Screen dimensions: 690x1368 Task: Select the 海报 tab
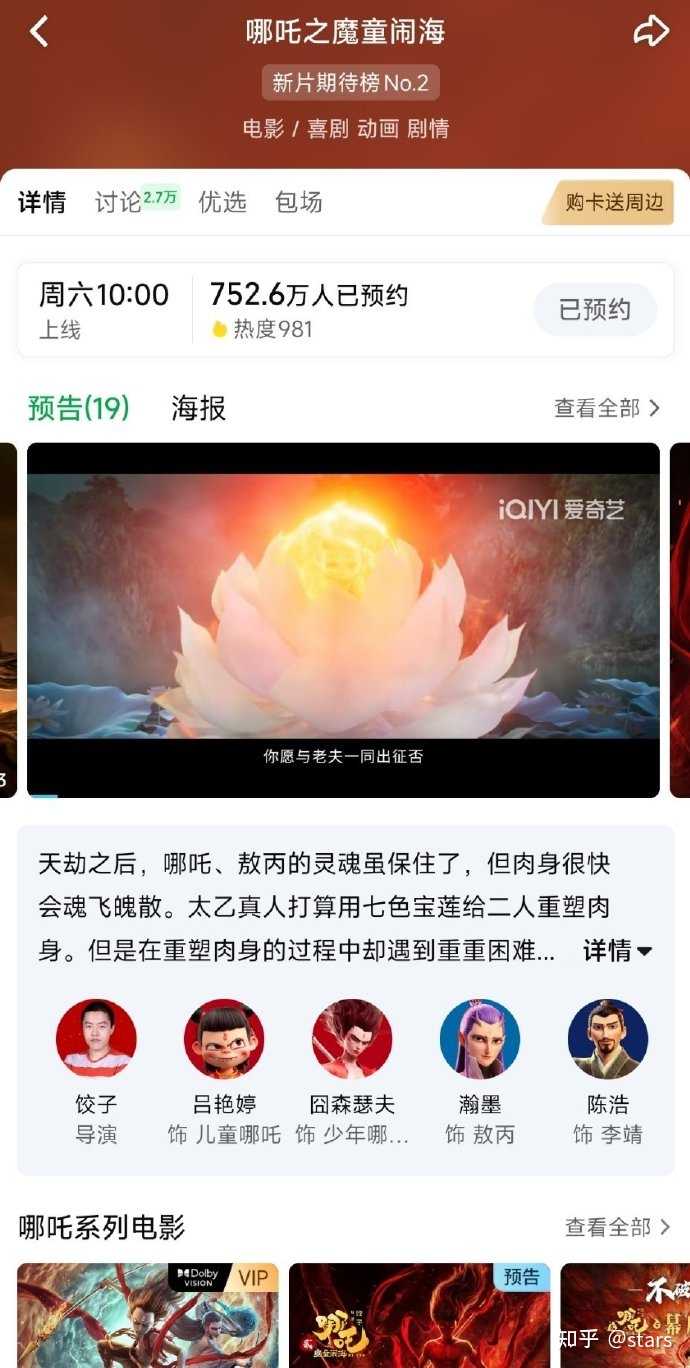coord(198,408)
